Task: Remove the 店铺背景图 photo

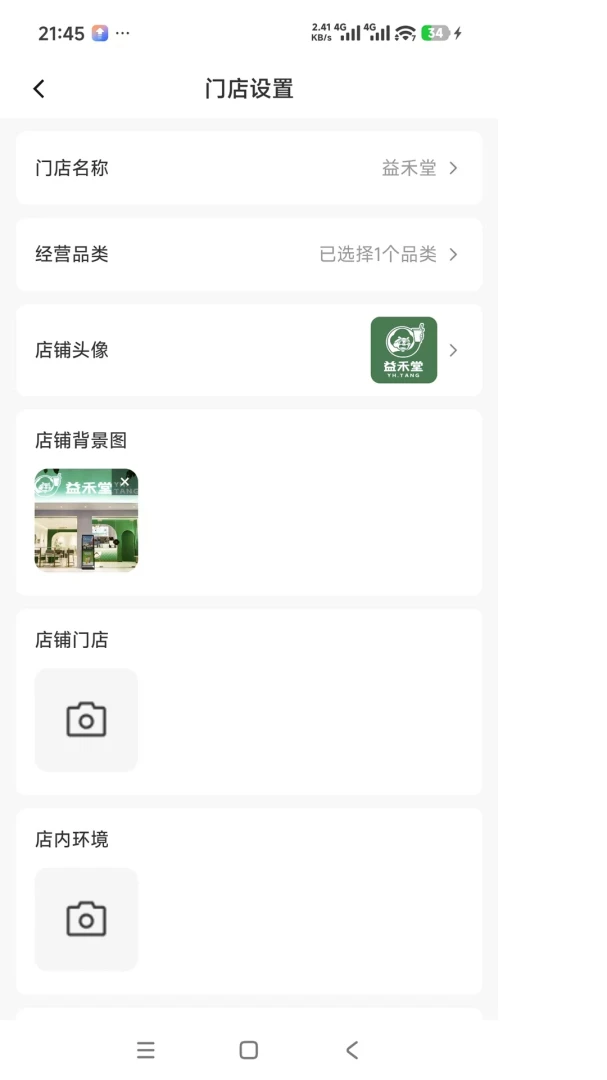Action: (x=125, y=482)
